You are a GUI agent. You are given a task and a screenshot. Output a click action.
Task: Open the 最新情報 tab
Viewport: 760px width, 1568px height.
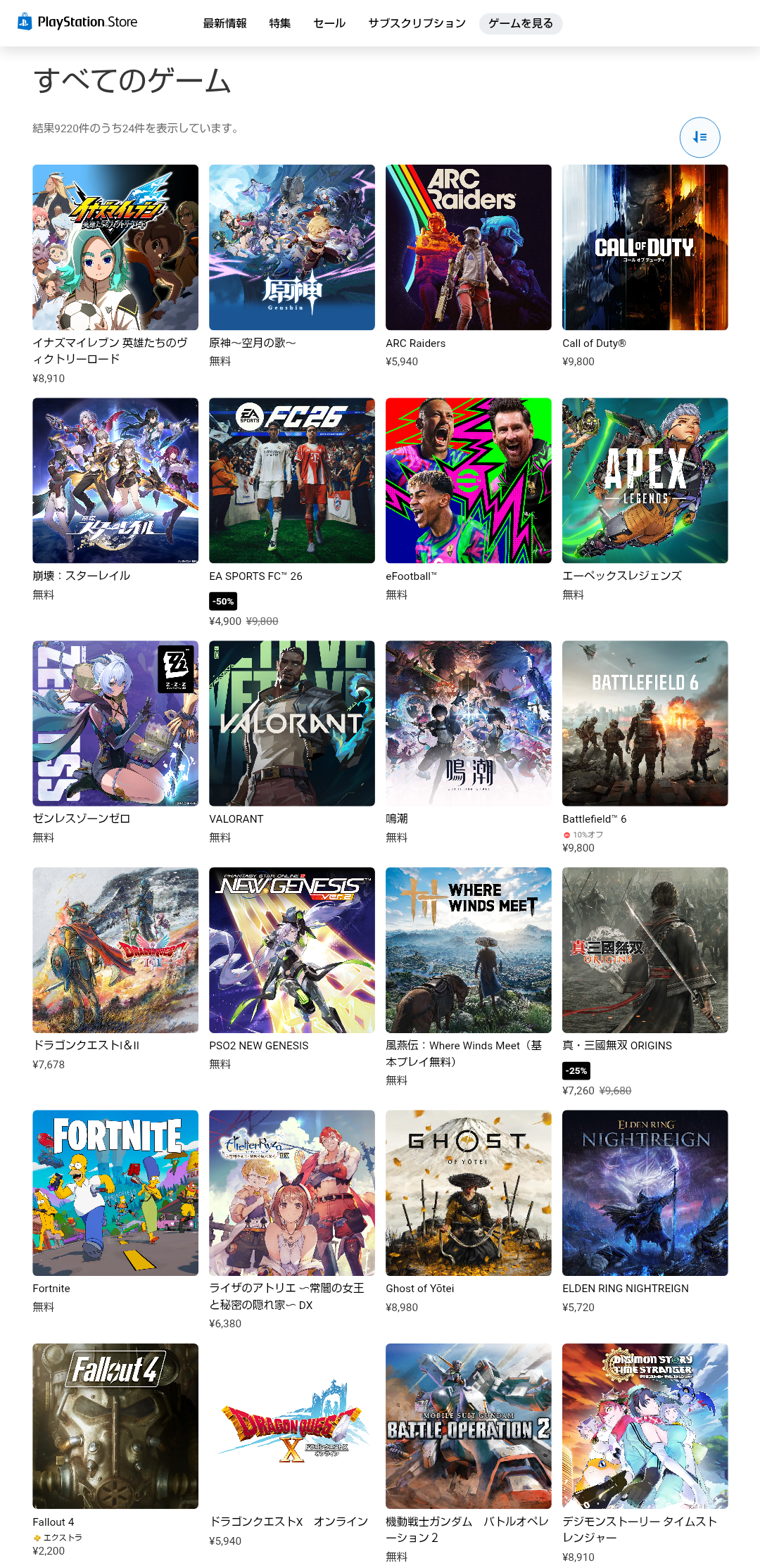(224, 23)
